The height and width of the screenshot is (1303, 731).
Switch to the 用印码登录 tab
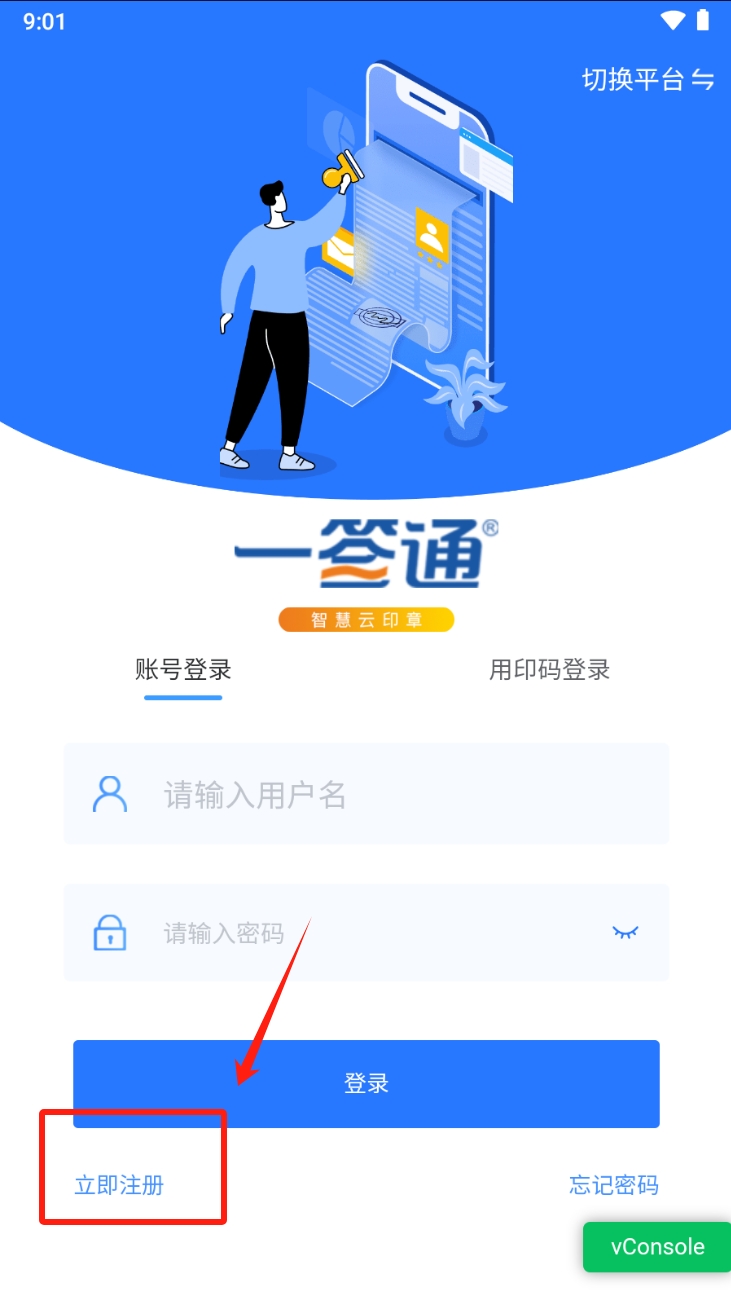[x=549, y=669]
